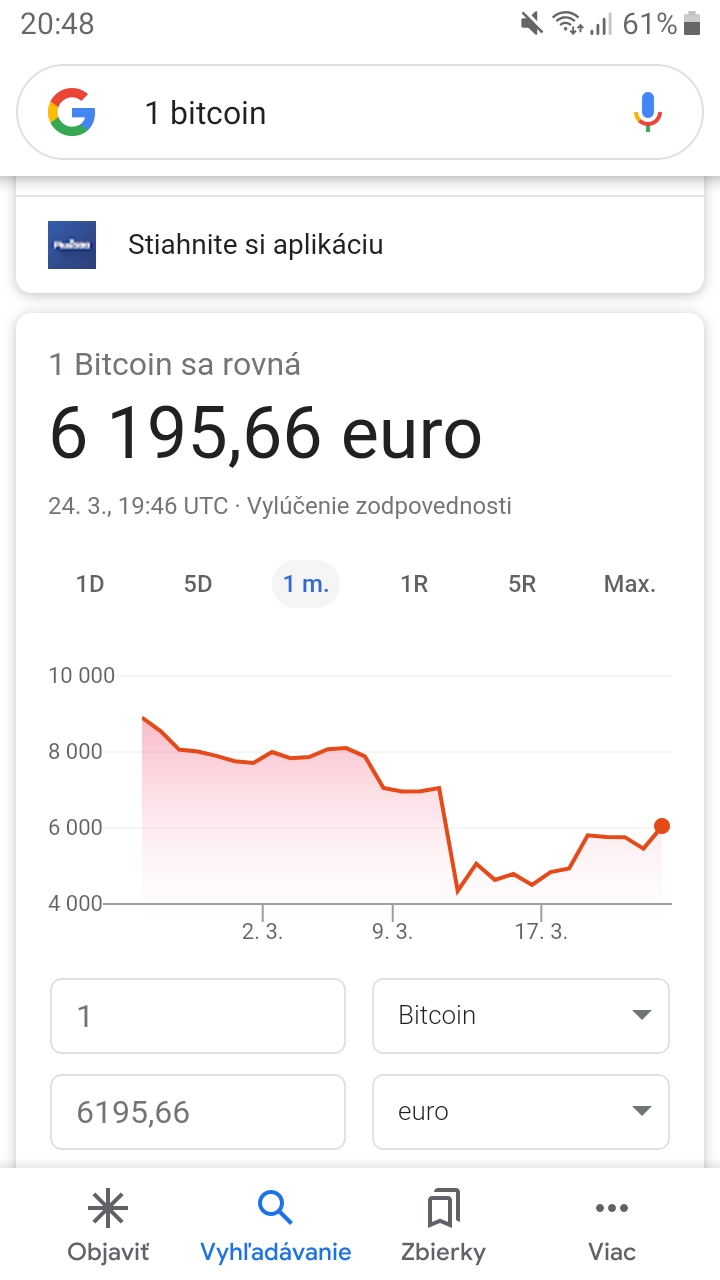Screen dimensions: 720x1280
Task: Tap the voice search microphone
Action: coord(648,112)
